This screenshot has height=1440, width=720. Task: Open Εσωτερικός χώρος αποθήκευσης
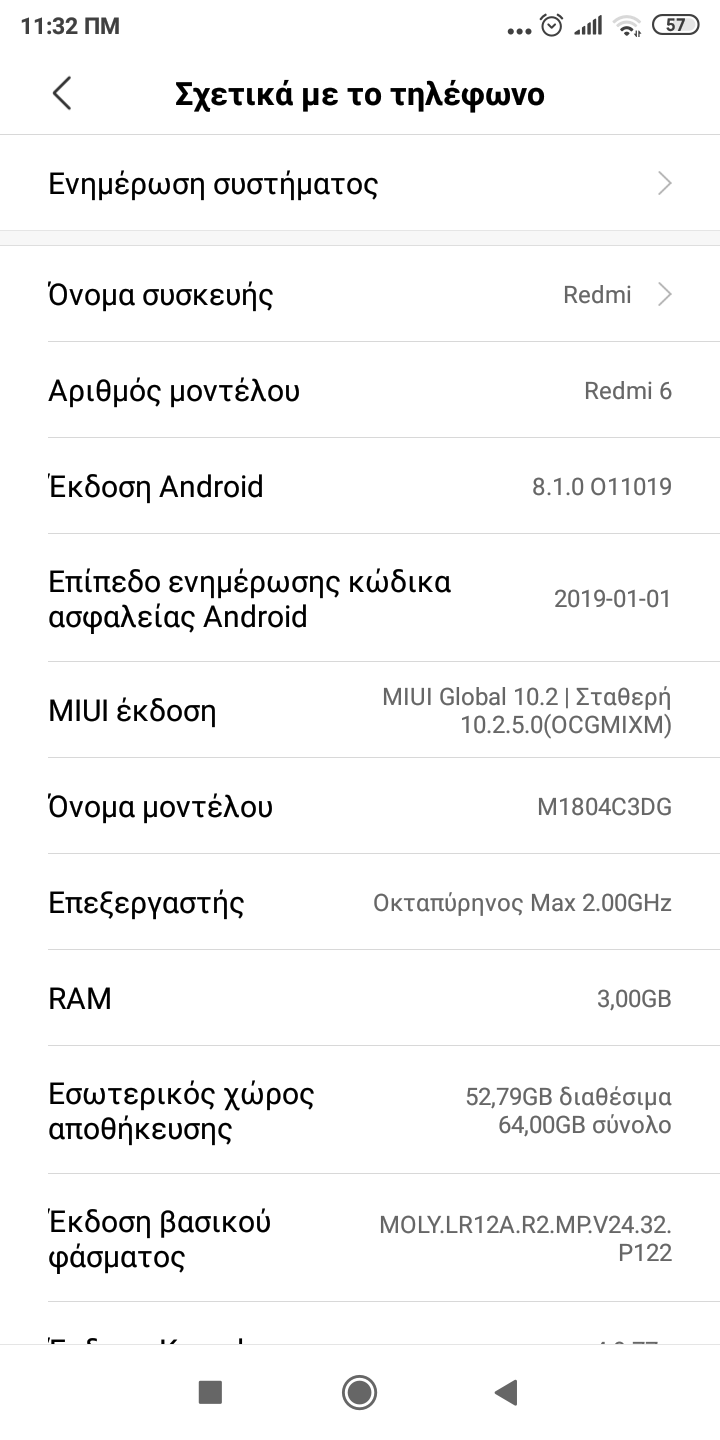(x=360, y=1111)
